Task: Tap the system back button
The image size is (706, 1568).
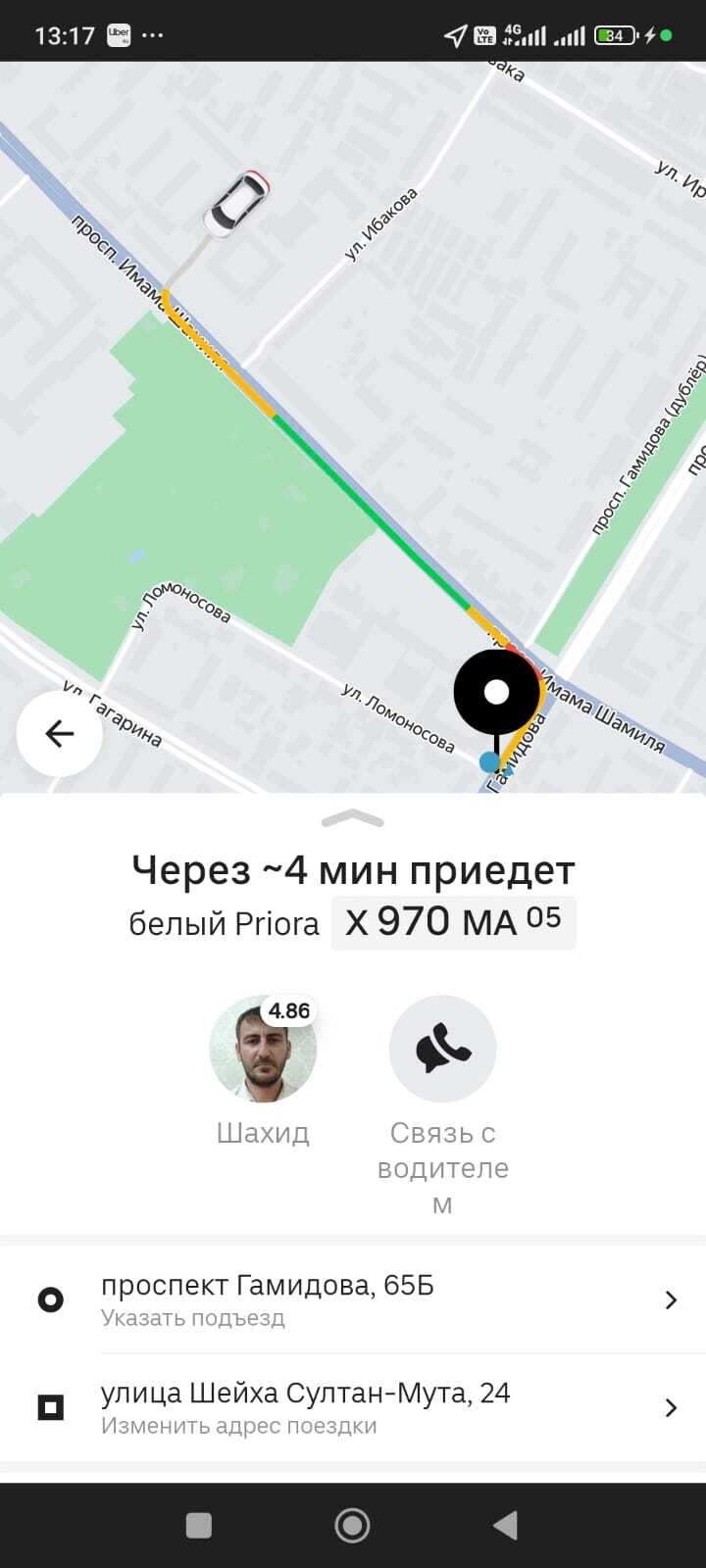Action: [x=505, y=1525]
